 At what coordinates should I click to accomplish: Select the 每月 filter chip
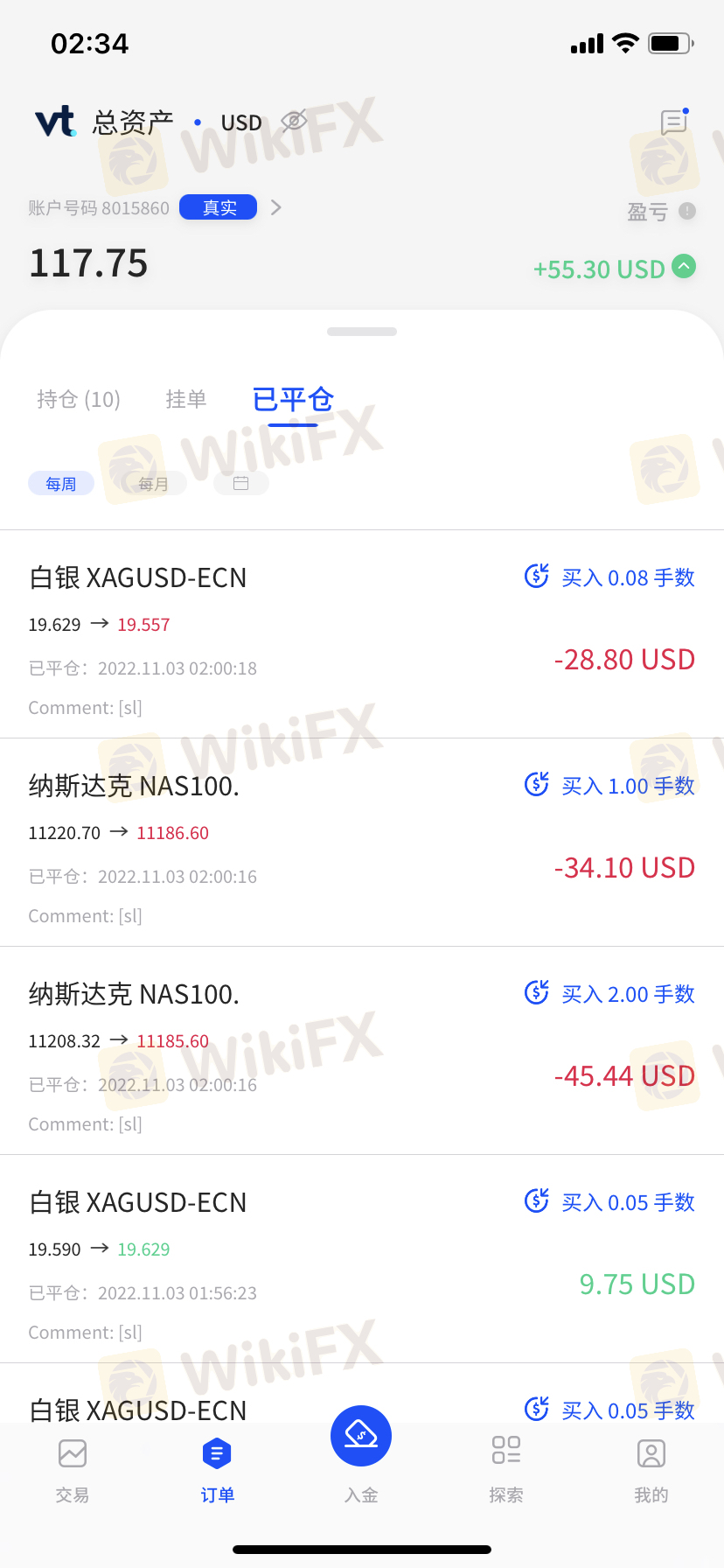click(154, 484)
